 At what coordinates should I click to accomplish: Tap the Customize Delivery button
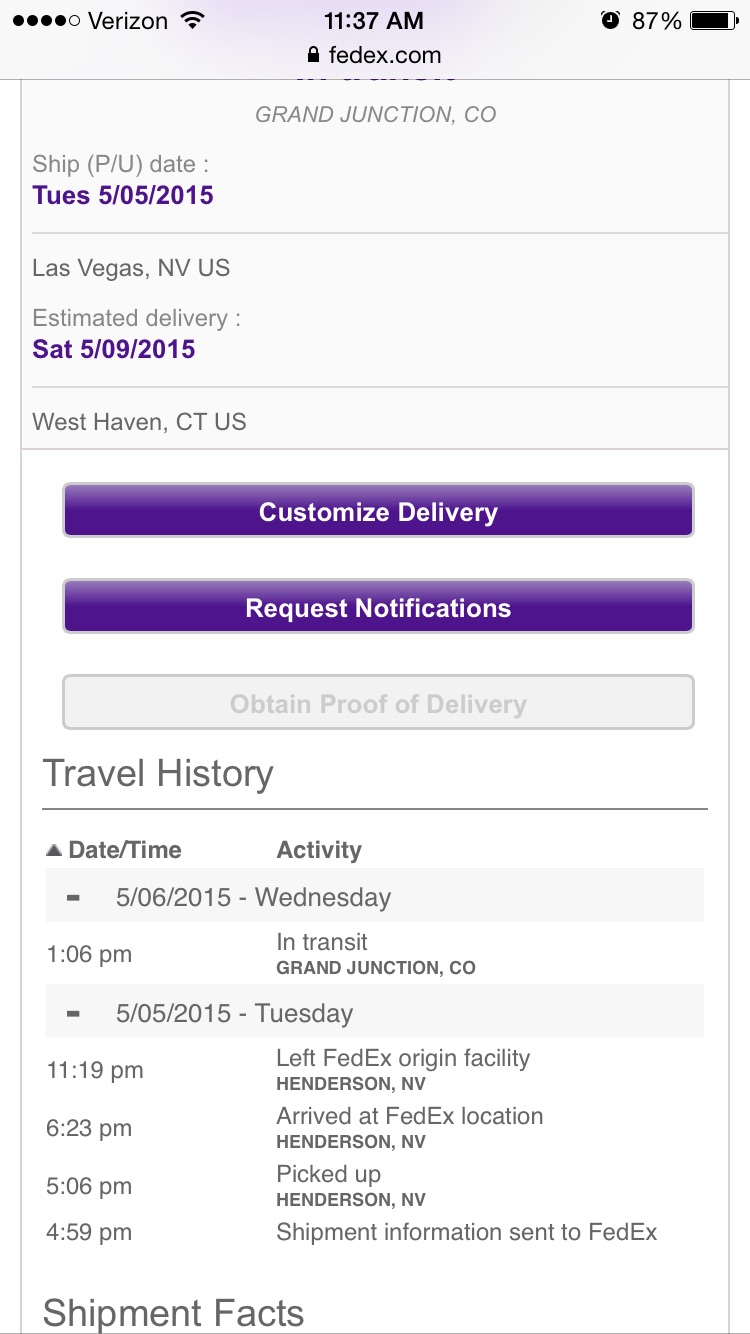(378, 511)
